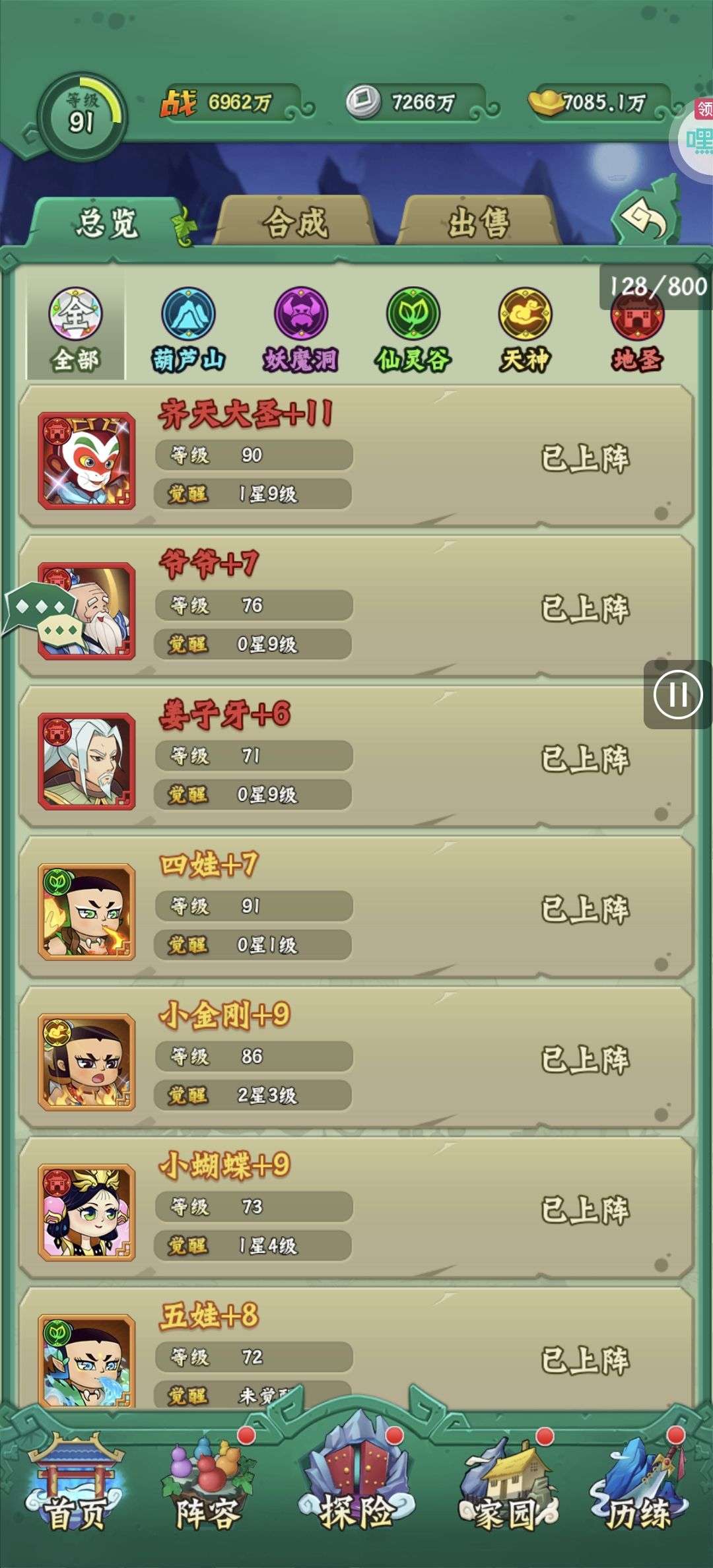Open hero card 姜子牙+6
The image size is (713, 1568).
coord(356,757)
